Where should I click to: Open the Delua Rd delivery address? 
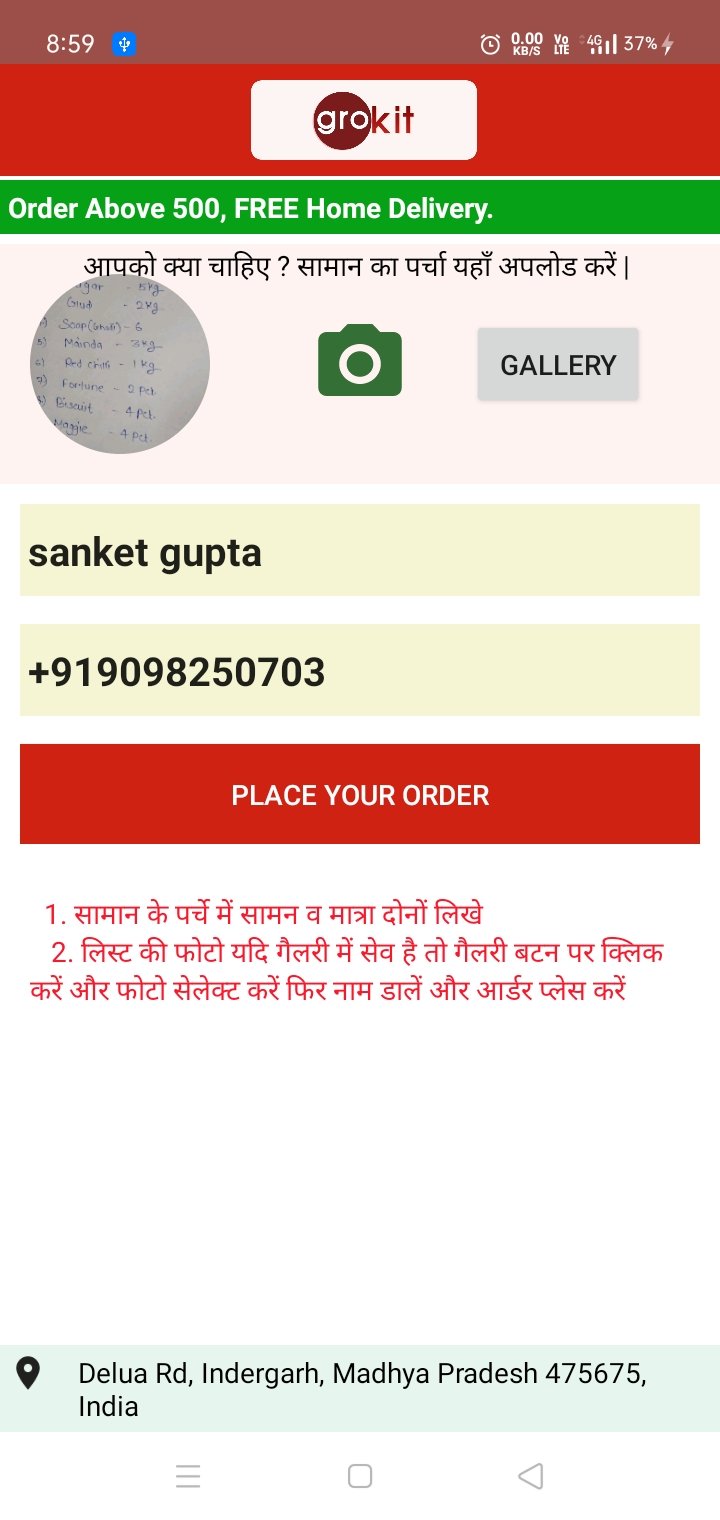pos(362,1389)
